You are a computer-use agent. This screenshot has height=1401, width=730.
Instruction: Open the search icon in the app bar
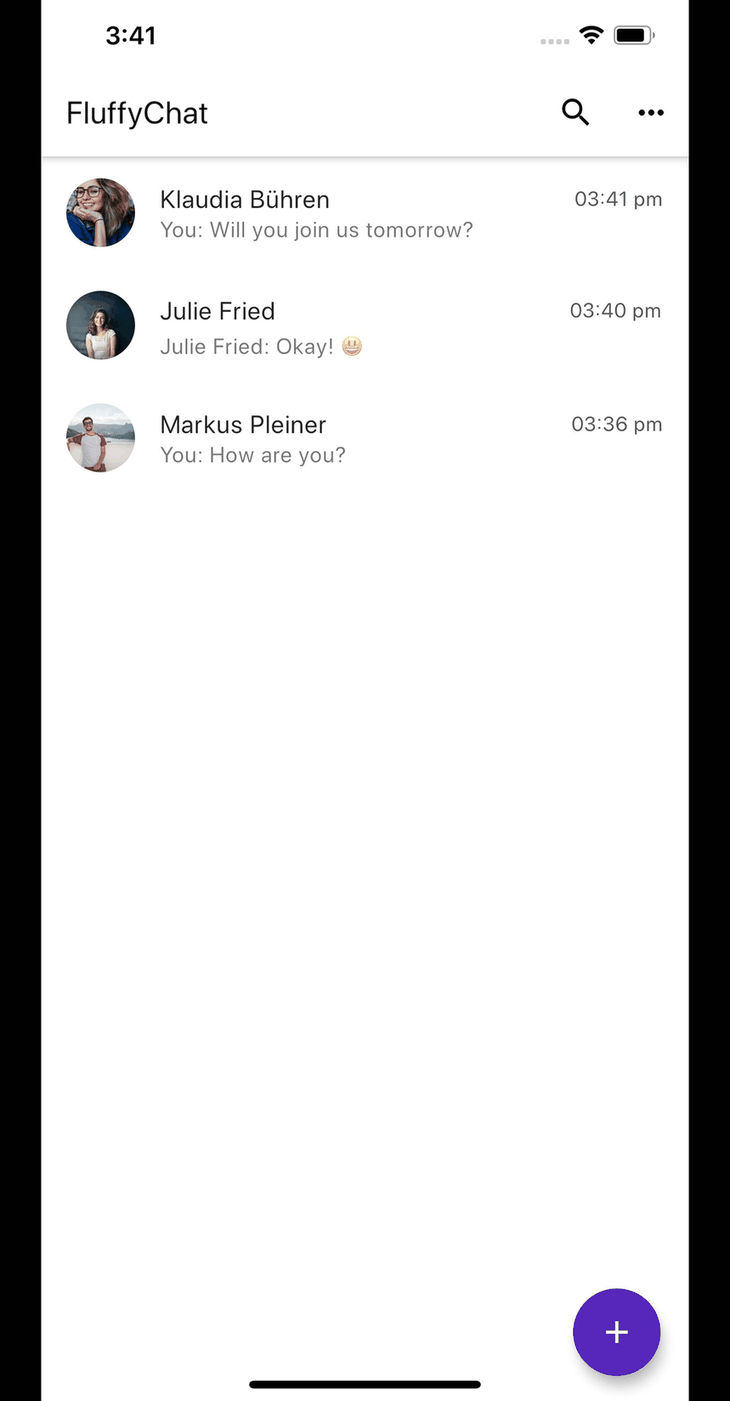(x=576, y=112)
